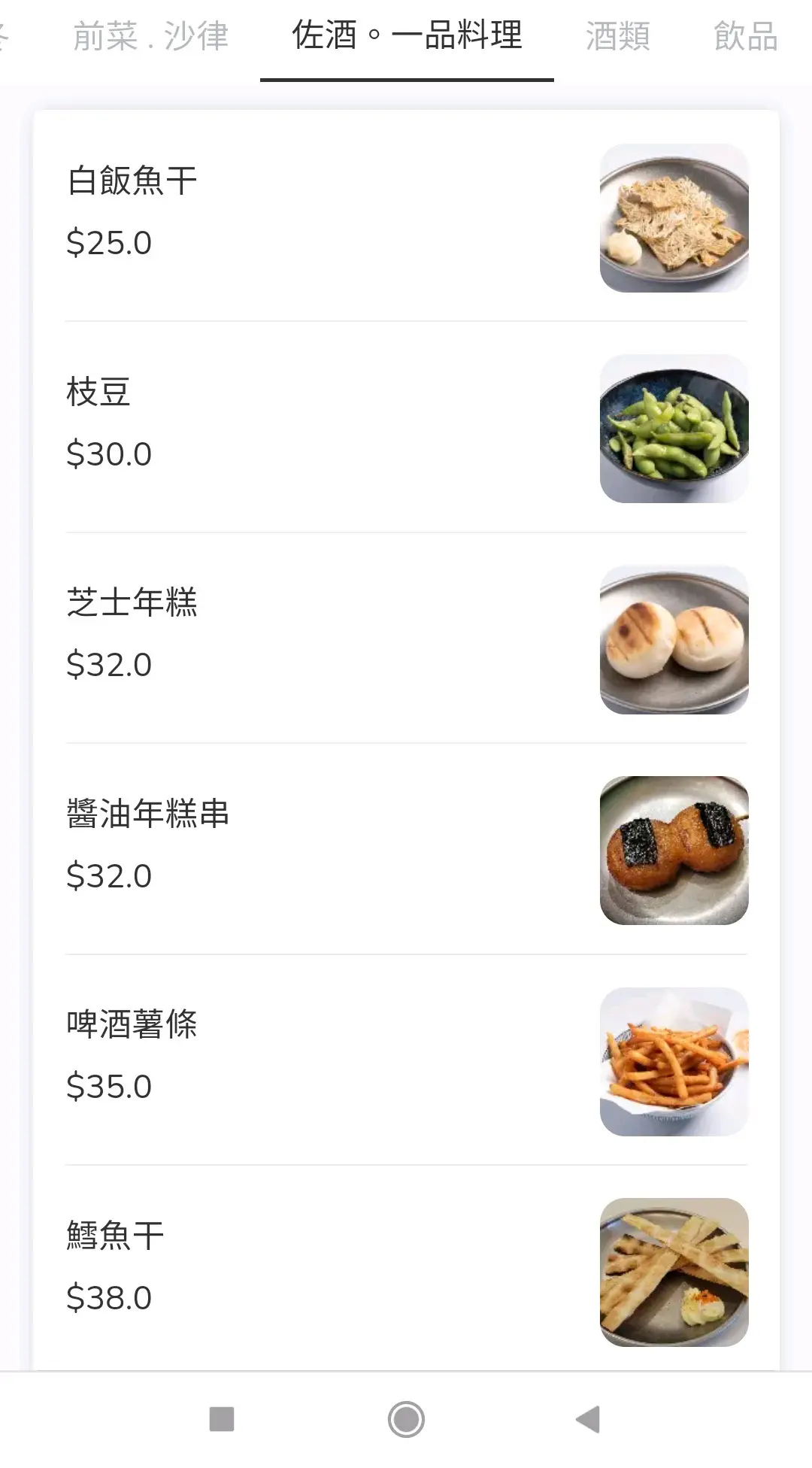Open the 白飯魚干 menu item
This screenshot has height=1468, width=812.
[406, 217]
